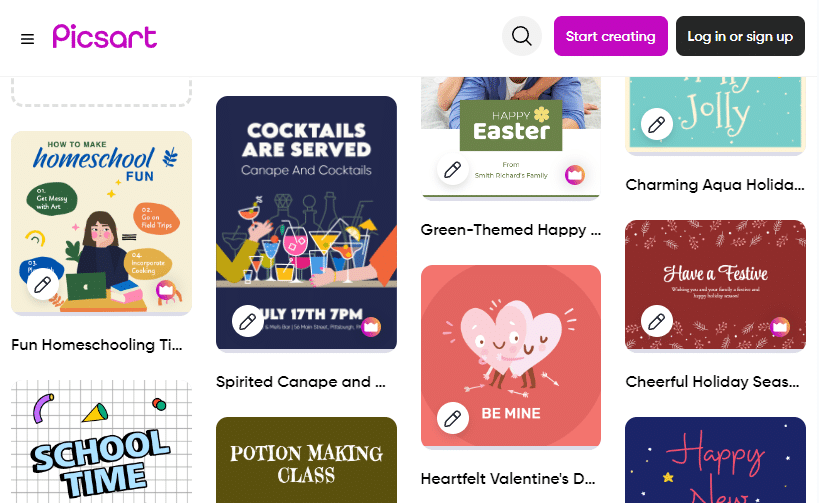The image size is (819, 503).
Task: Open the School Time template
Action: pyautogui.click(x=101, y=445)
